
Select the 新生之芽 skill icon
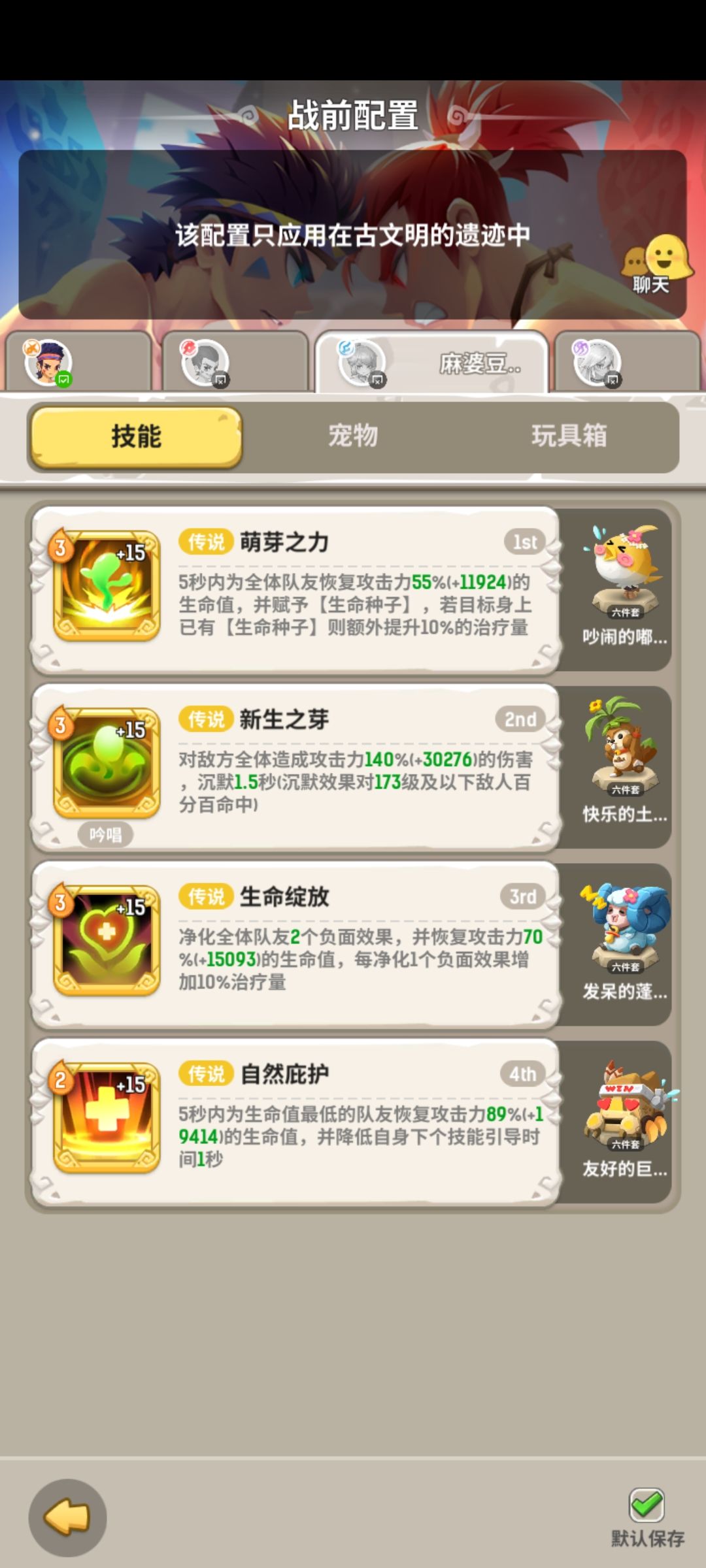coord(107,761)
